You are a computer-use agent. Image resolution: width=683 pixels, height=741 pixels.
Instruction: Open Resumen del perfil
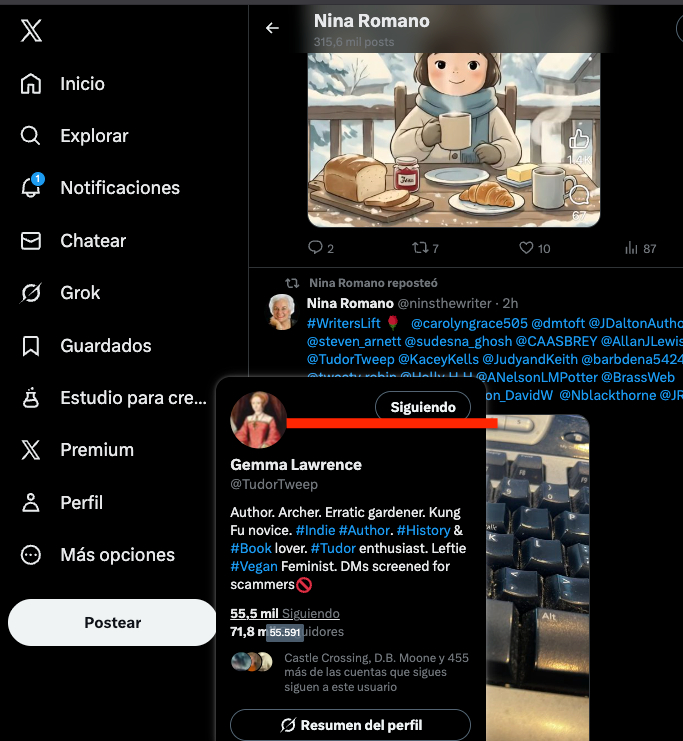tap(350, 725)
